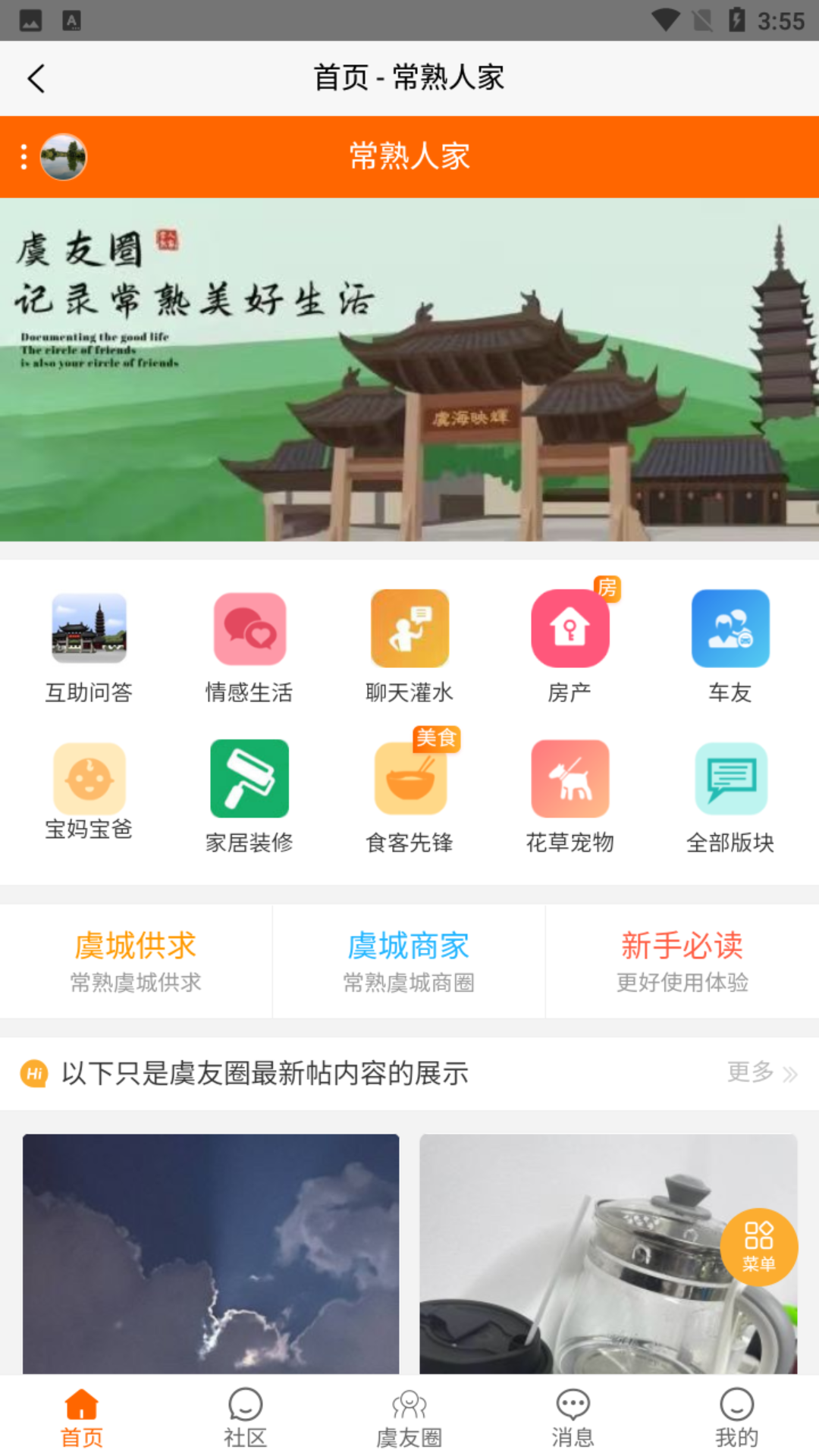Open 食客先锋 section

click(x=409, y=796)
